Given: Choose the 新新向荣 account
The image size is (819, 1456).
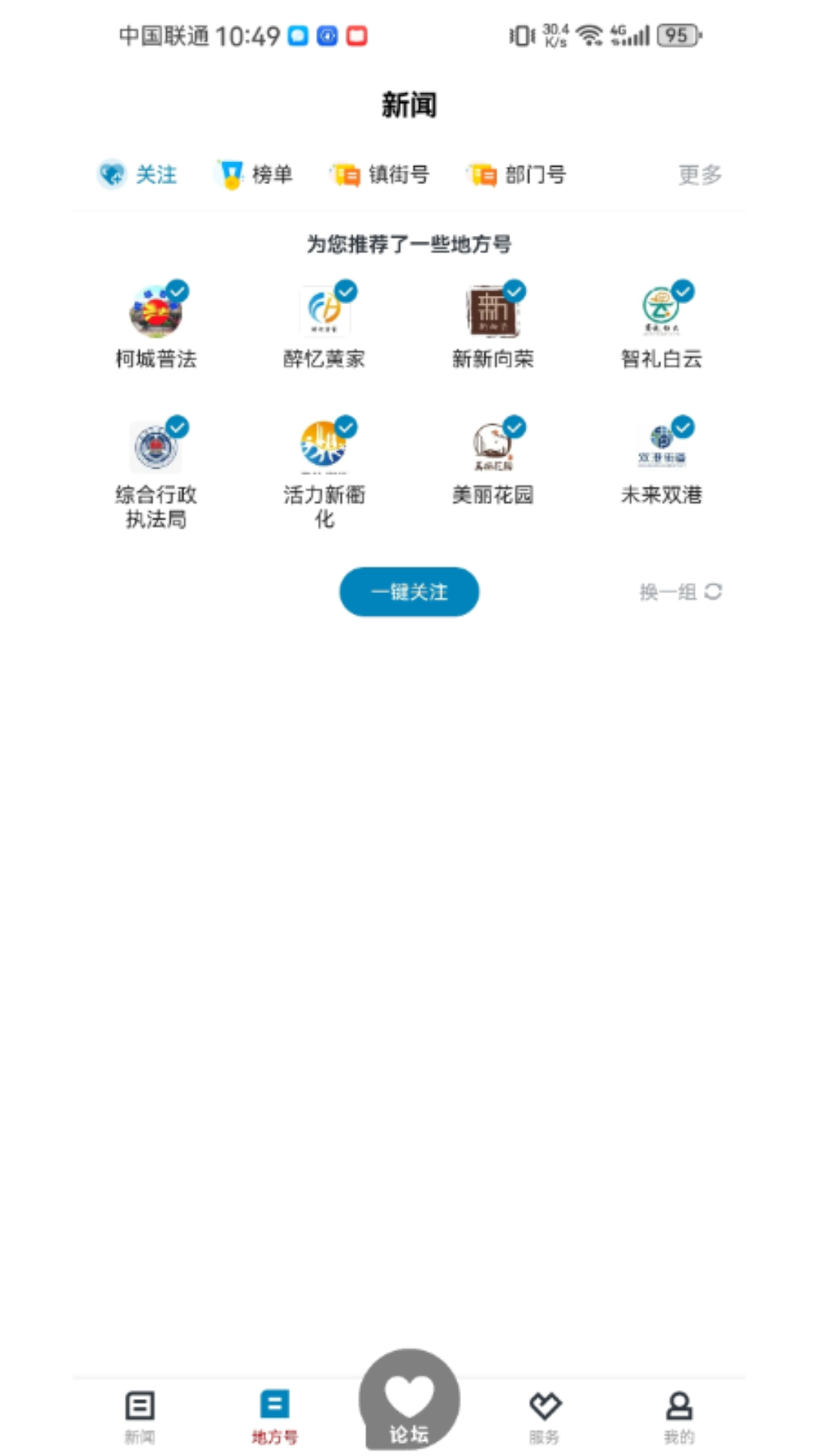Looking at the screenshot, I should (493, 325).
